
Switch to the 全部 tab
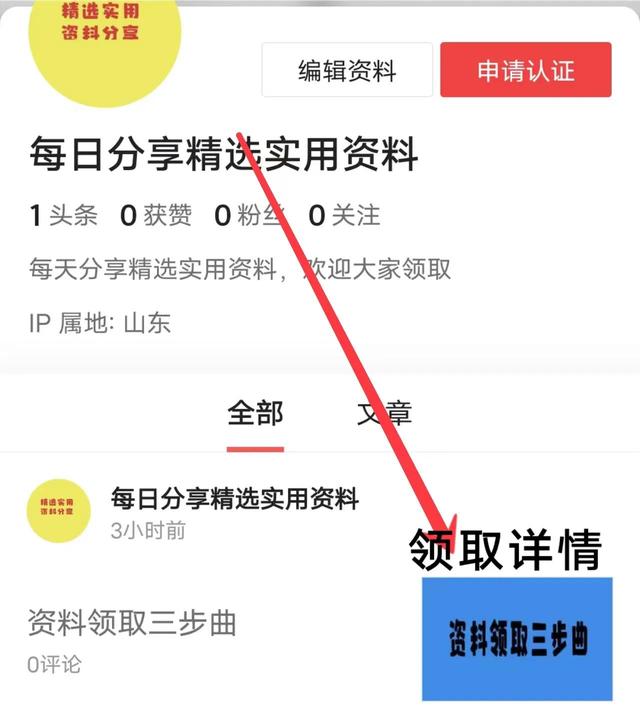(x=255, y=413)
